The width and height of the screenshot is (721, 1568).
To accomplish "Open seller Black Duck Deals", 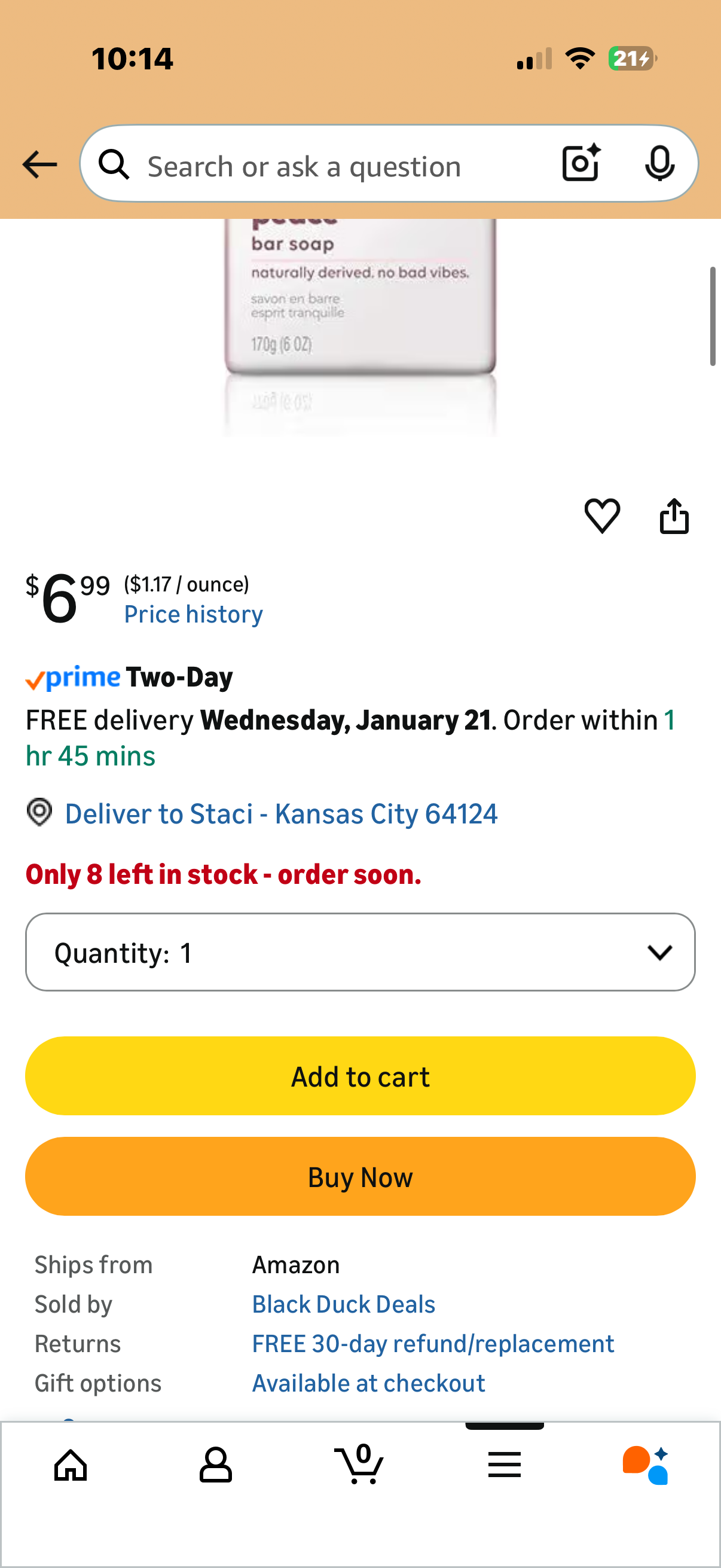I will pos(344,1304).
